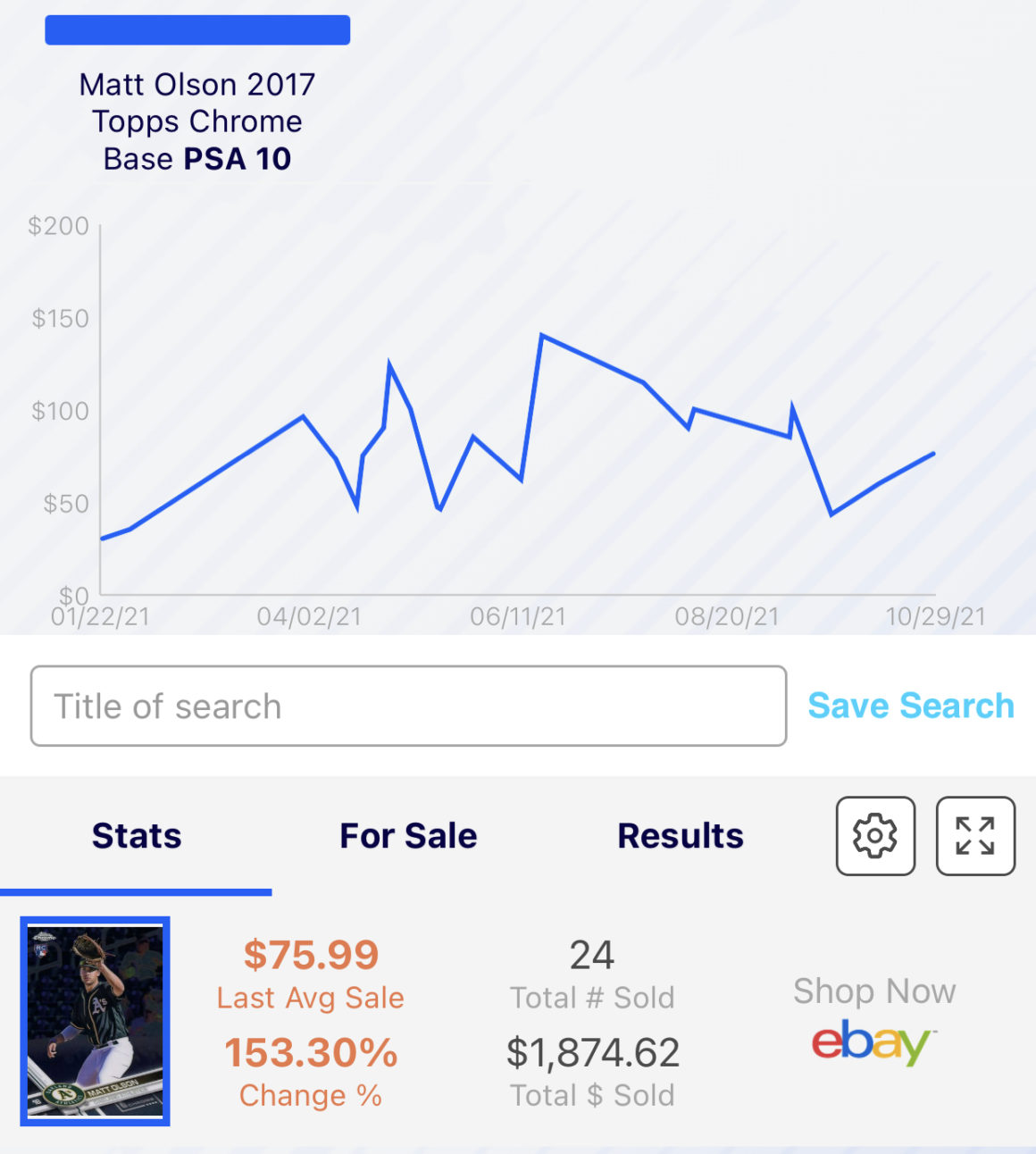This screenshot has width=1036, height=1154.
Task: Select the 153.30% Change figure
Action: (310, 1054)
